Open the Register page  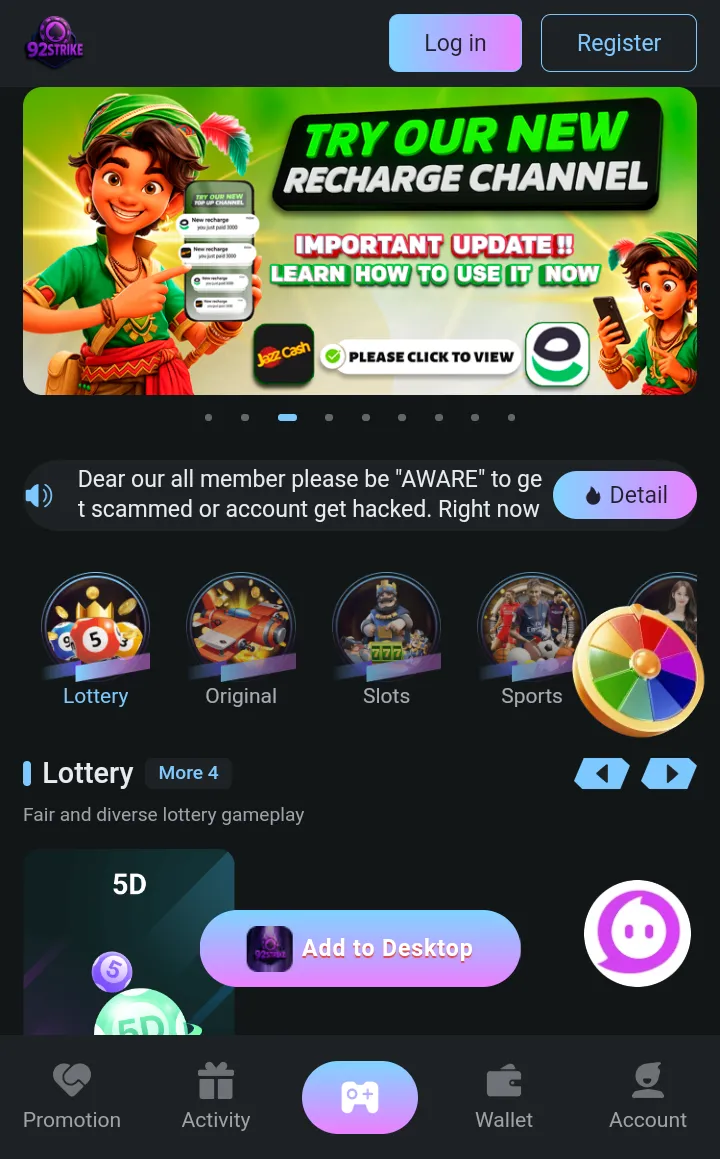pos(618,43)
